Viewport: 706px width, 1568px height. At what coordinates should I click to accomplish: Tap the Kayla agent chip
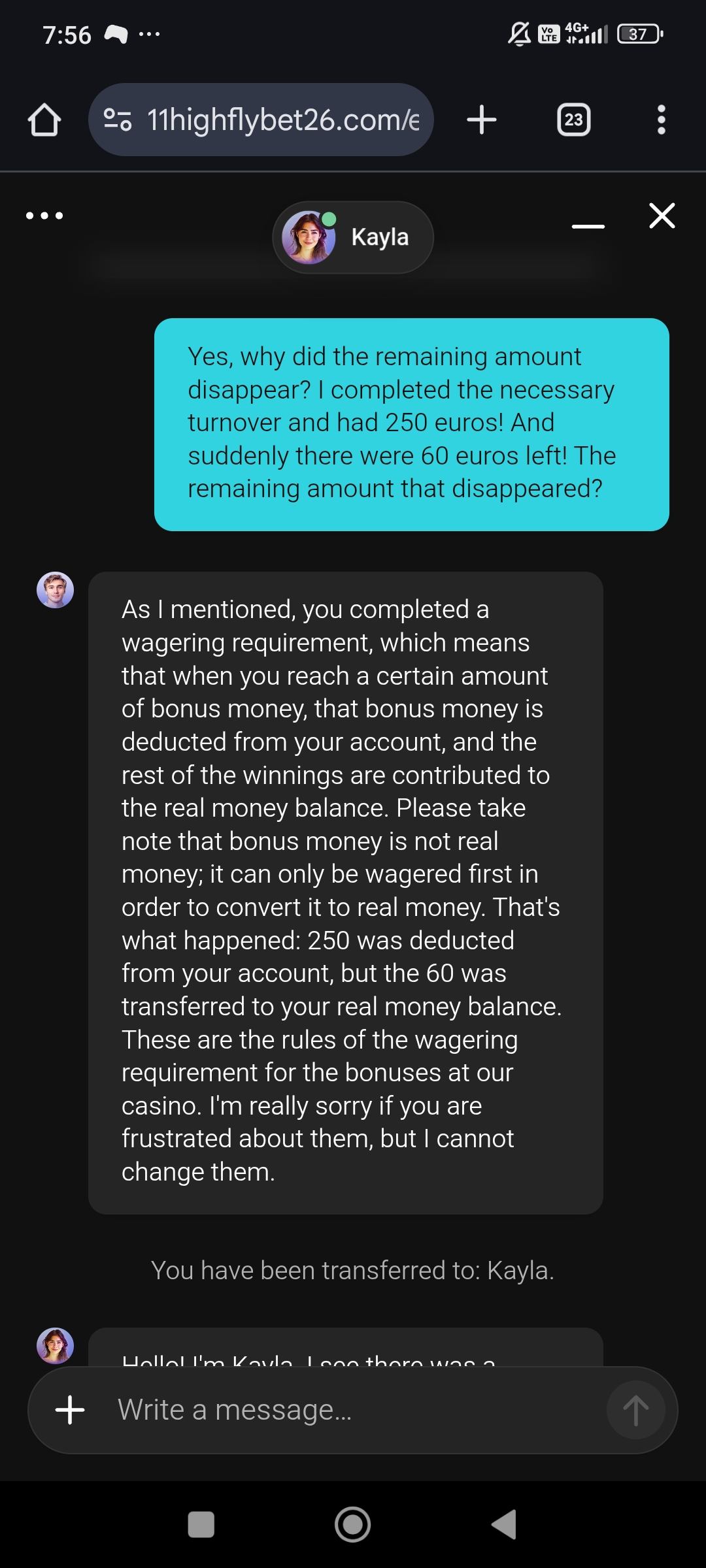pos(353,237)
